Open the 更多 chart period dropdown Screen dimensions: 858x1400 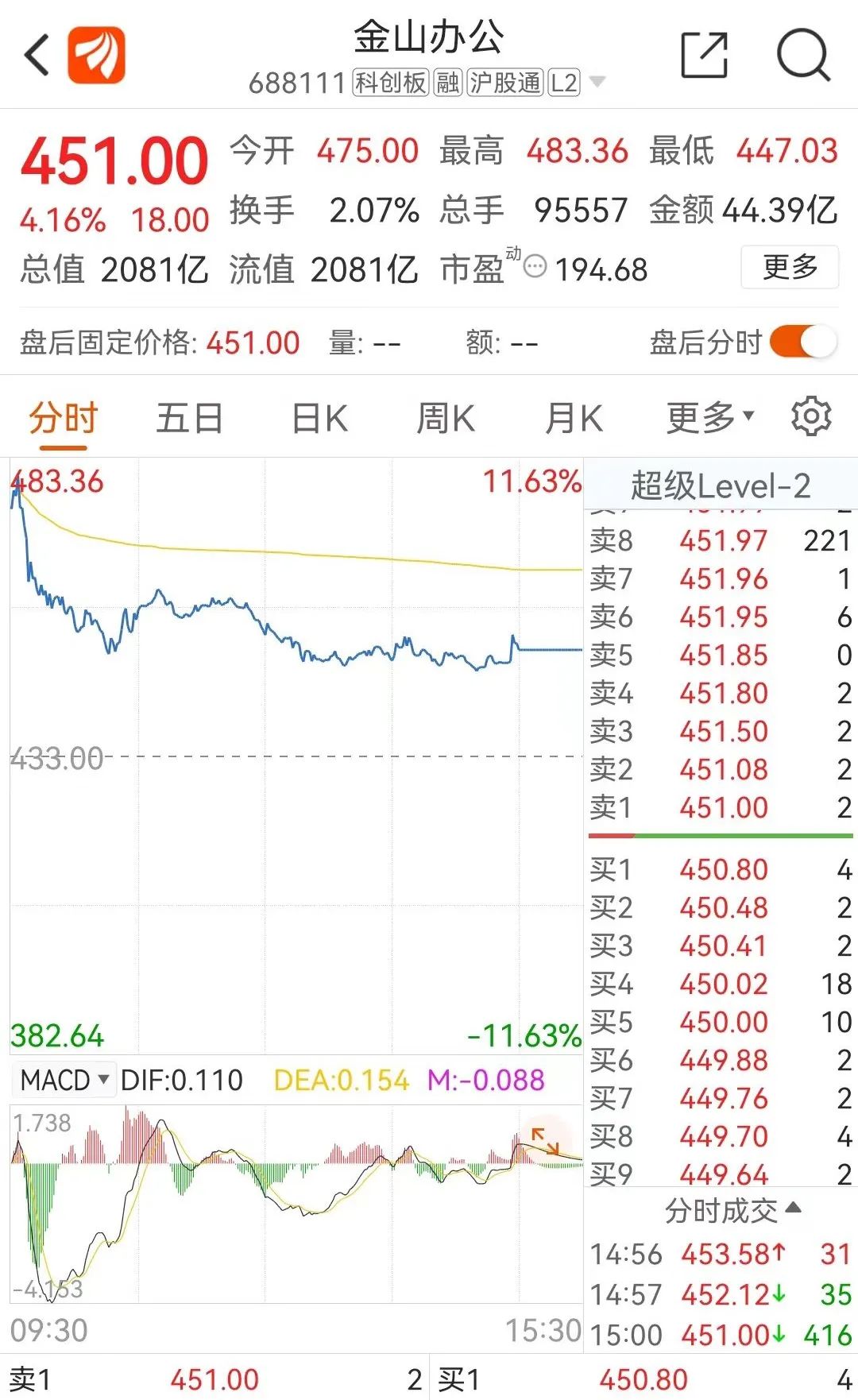pyautogui.click(x=709, y=418)
